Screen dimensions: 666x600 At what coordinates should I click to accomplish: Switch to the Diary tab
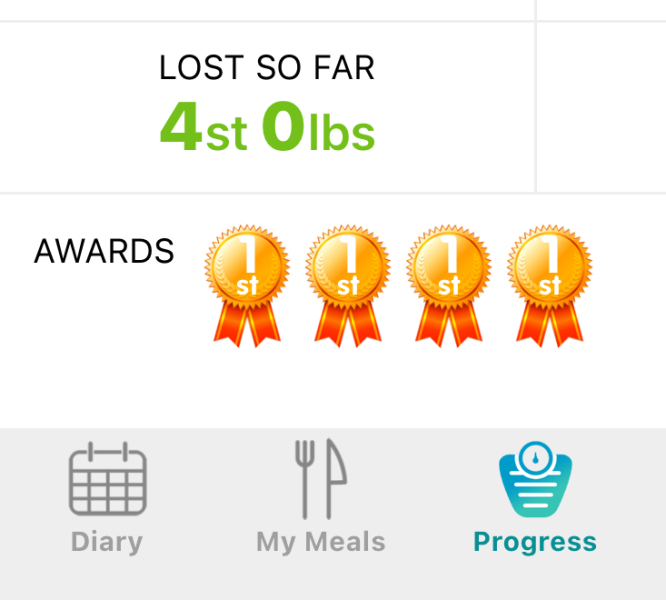coord(107,498)
